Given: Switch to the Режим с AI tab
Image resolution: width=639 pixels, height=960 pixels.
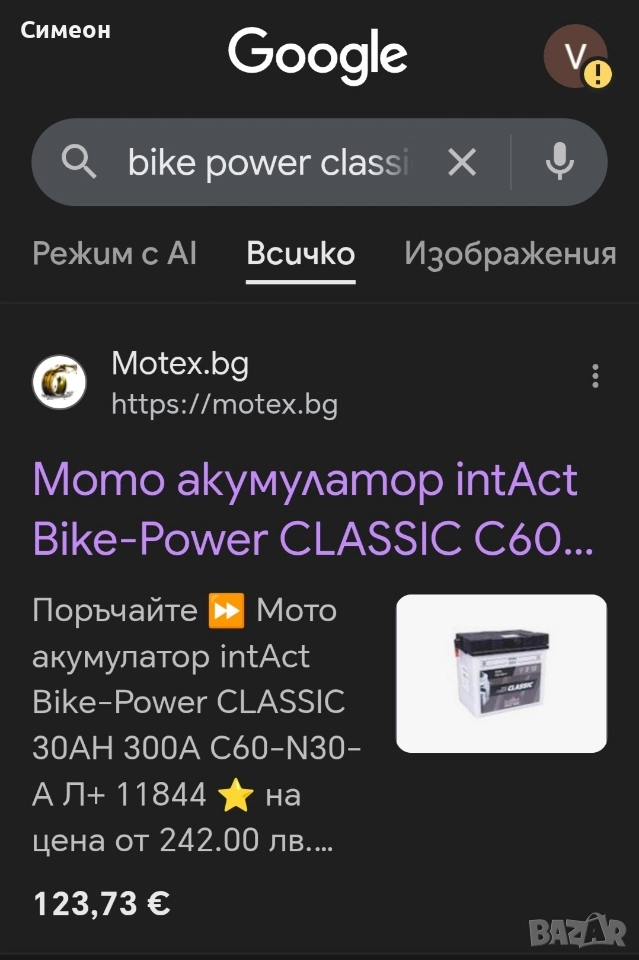Looking at the screenshot, I should pos(114,253).
